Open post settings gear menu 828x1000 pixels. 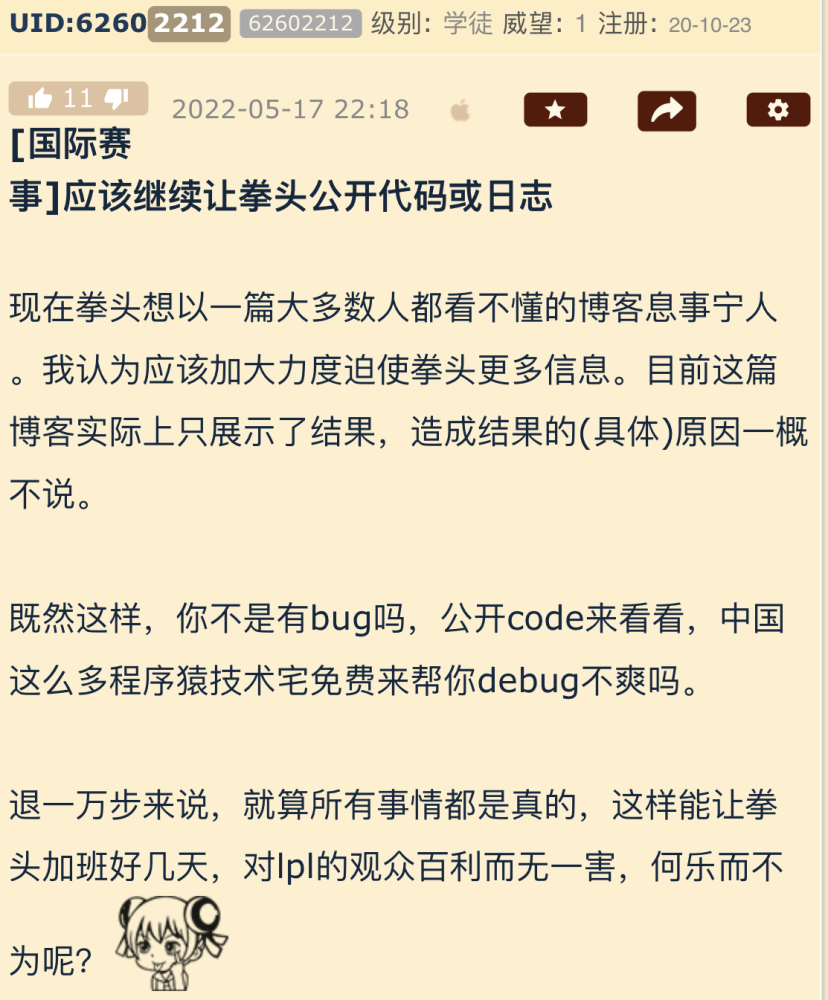click(x=777, y=110)
